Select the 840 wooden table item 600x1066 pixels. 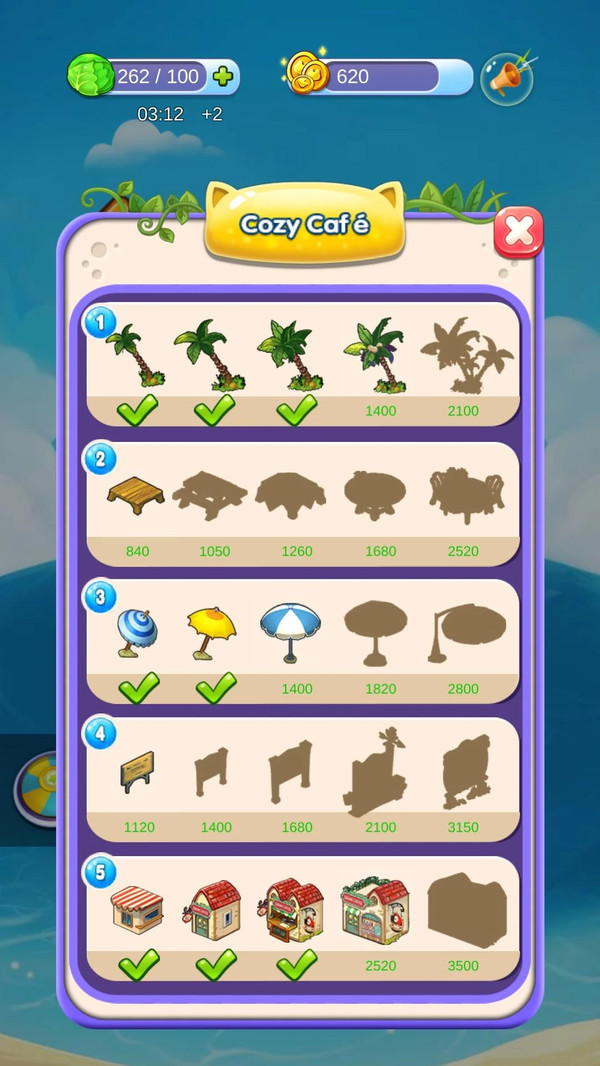pos(137,497)
